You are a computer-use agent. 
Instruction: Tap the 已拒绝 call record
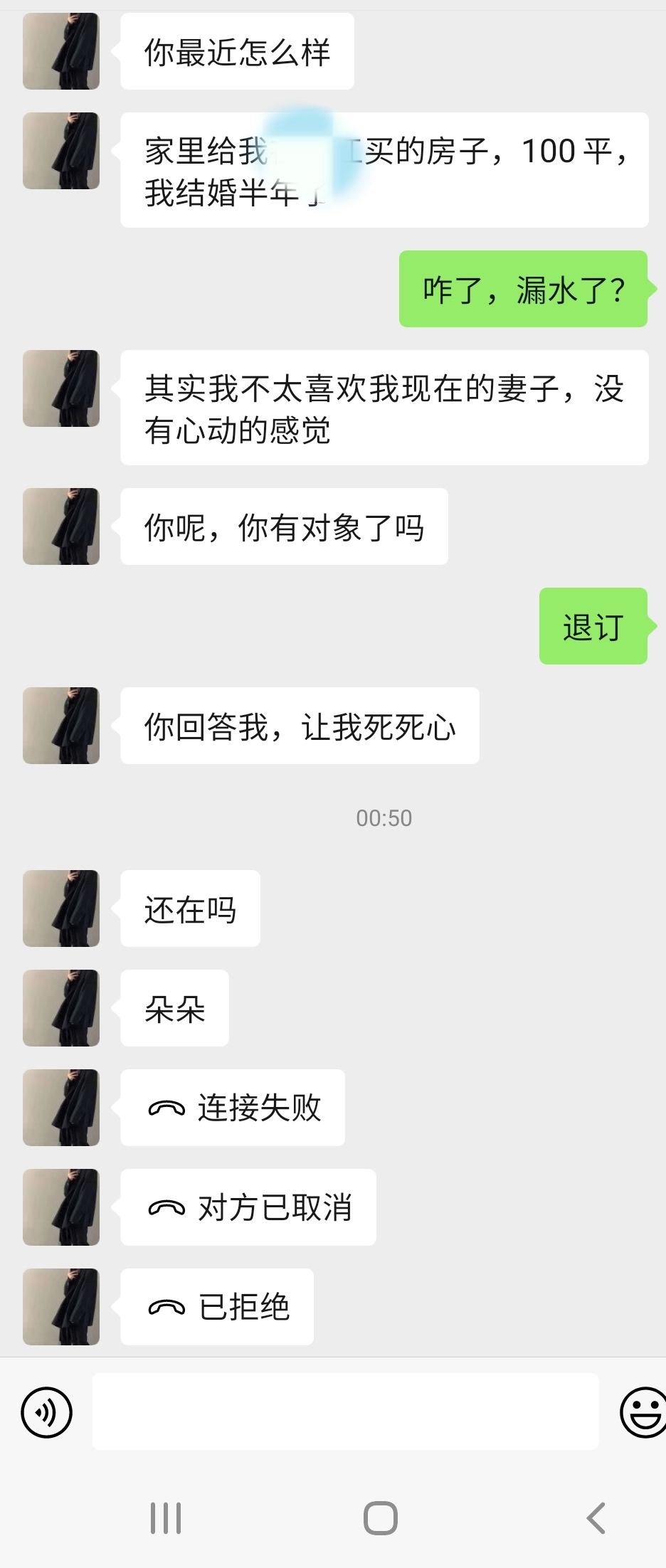(217, 1307)
